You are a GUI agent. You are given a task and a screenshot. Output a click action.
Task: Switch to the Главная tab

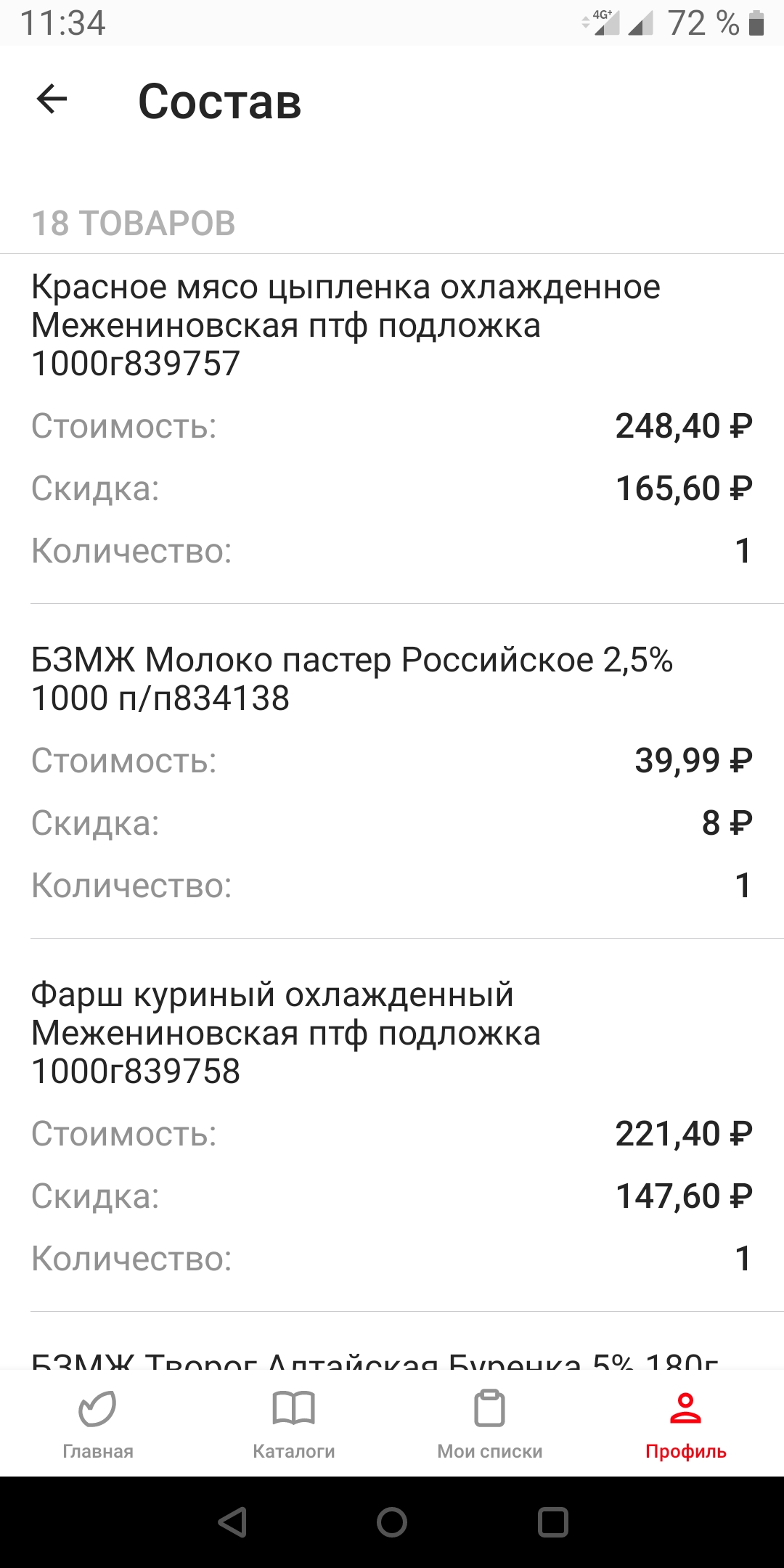tap(98, 1424)
